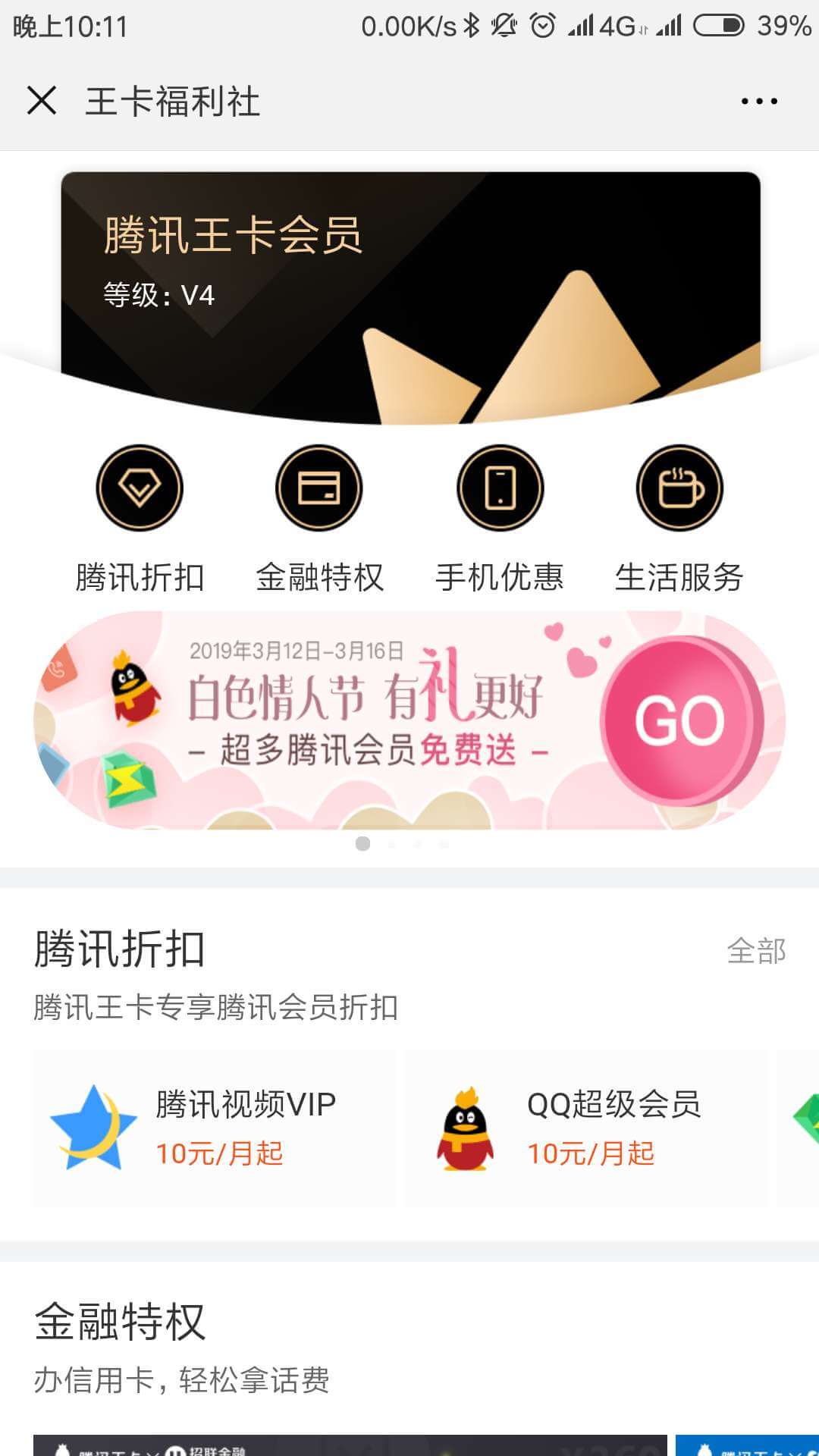Tap GO on the 白色情人节 banner
Screen dimensions: 819x1456
click(x=680, y=720)
